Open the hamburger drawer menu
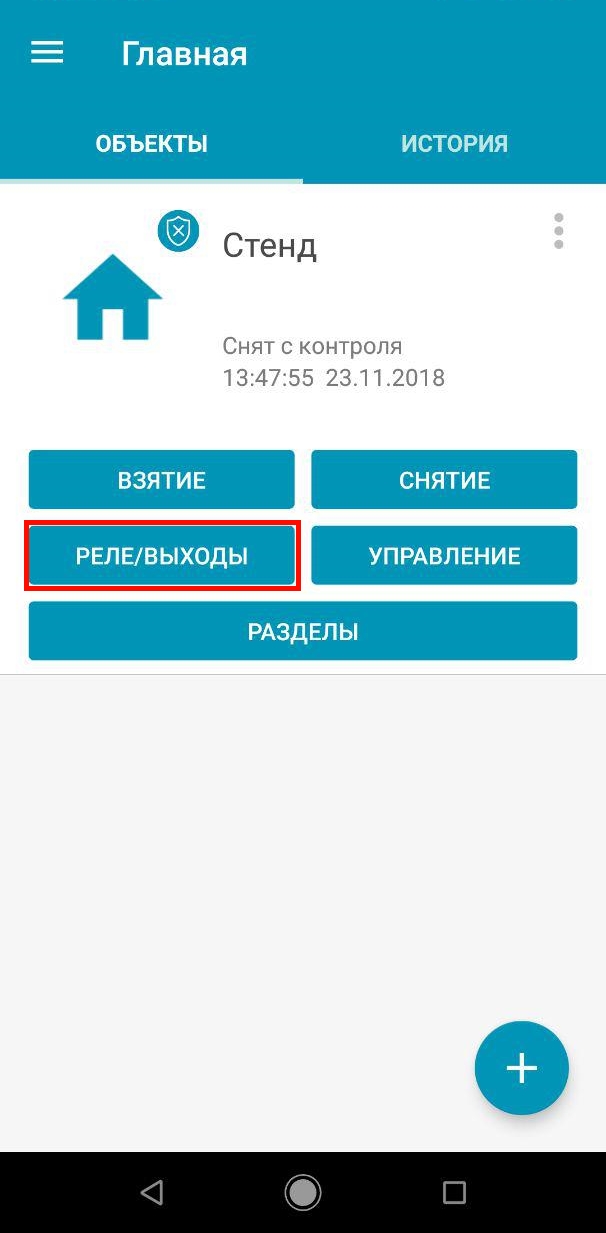The image size is (606, 1233). pos(47,53)
